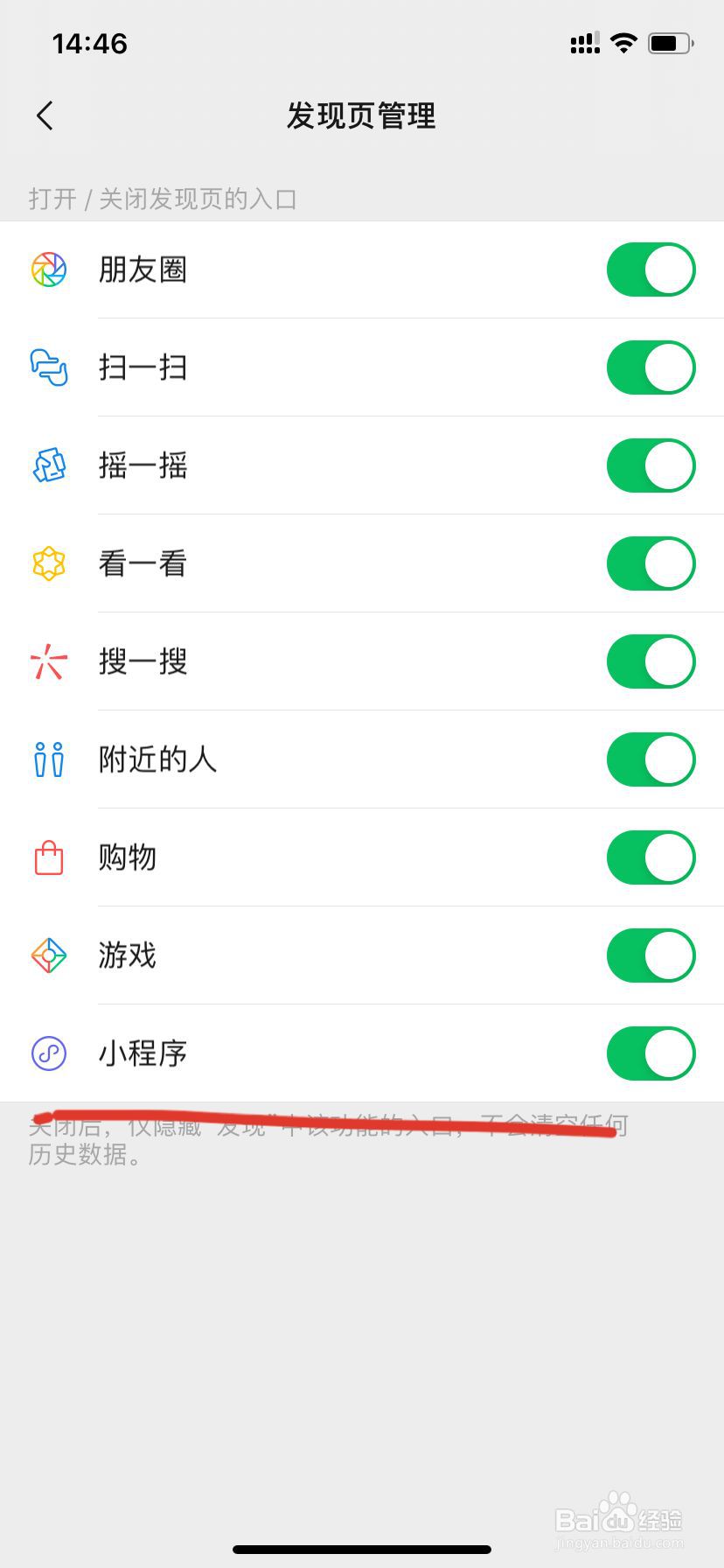Screen dimensions: 724x1568
Task: Turn off the 扫一扫 toggle
Action: coord(651,367)
